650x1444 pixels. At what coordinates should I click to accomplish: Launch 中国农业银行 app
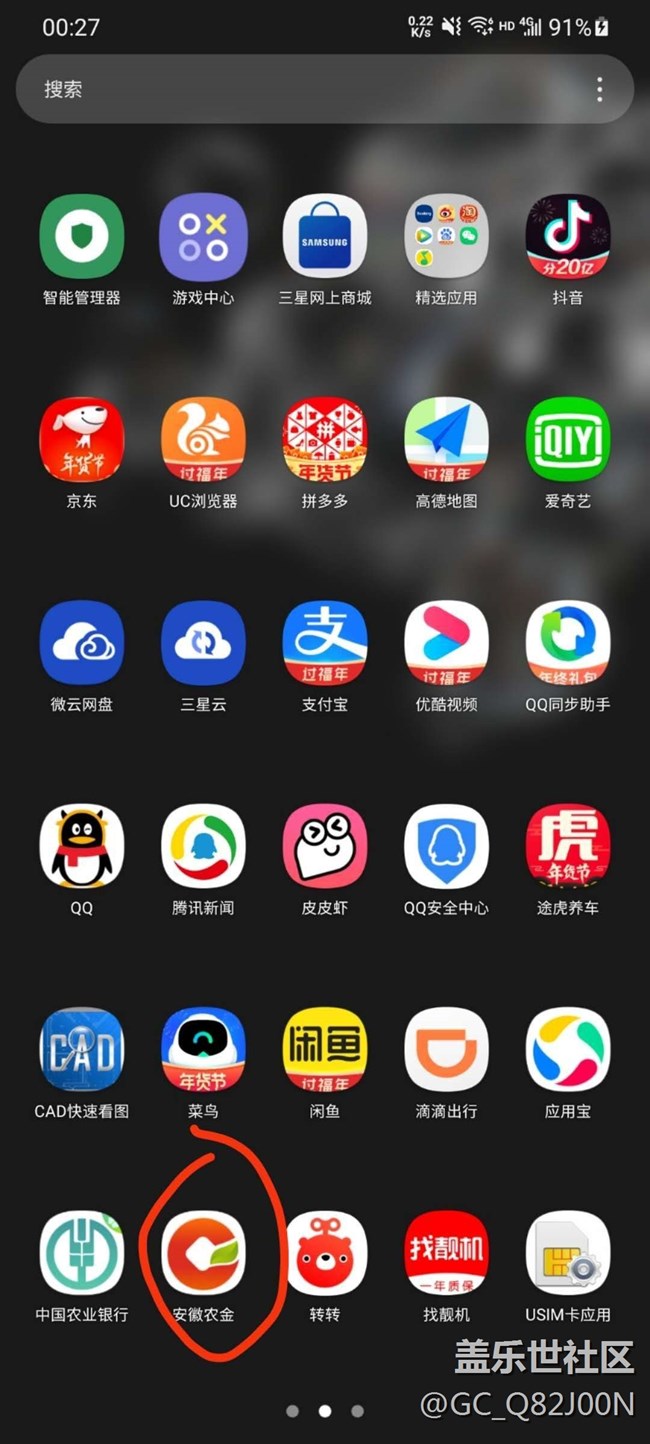[82, 1253]
